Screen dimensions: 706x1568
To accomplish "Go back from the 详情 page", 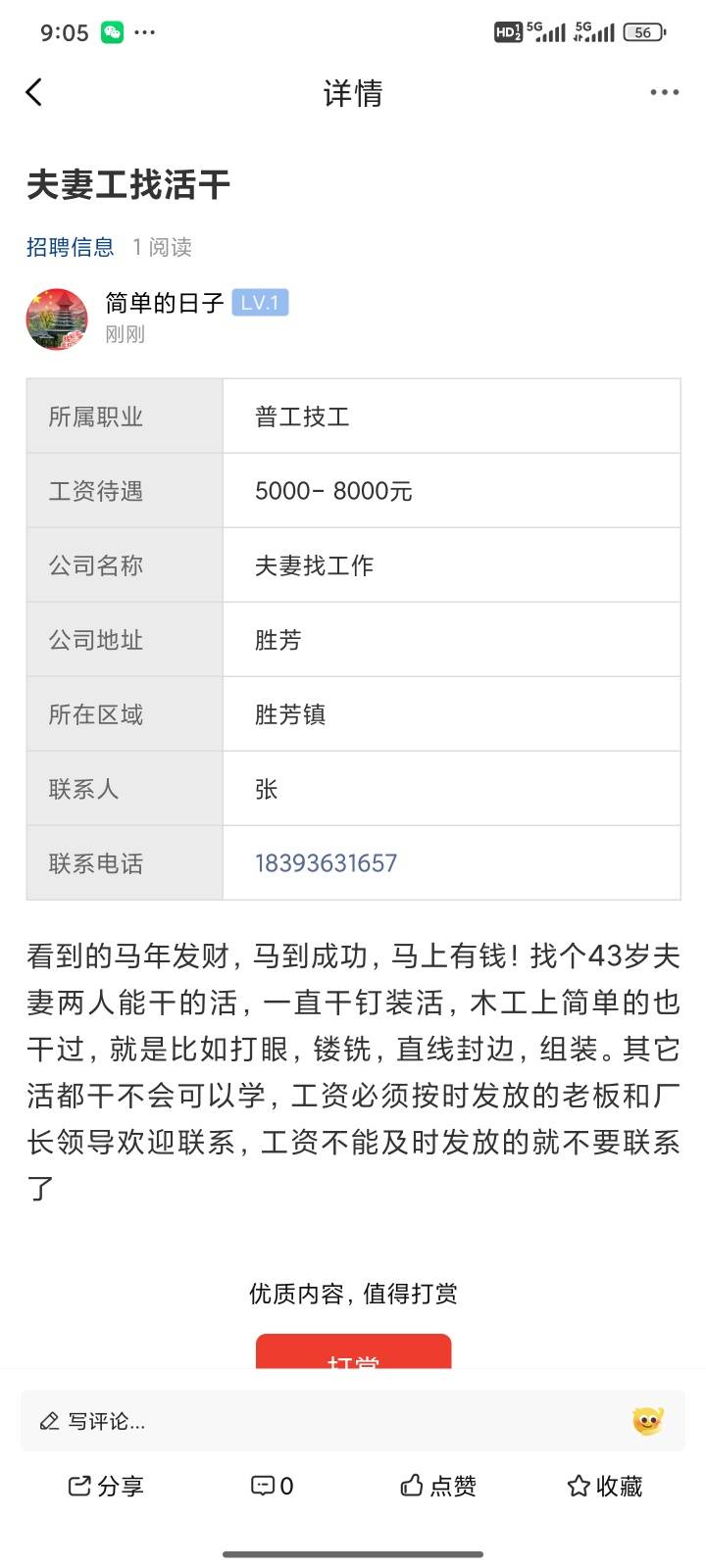I will (x=34, y=93).
